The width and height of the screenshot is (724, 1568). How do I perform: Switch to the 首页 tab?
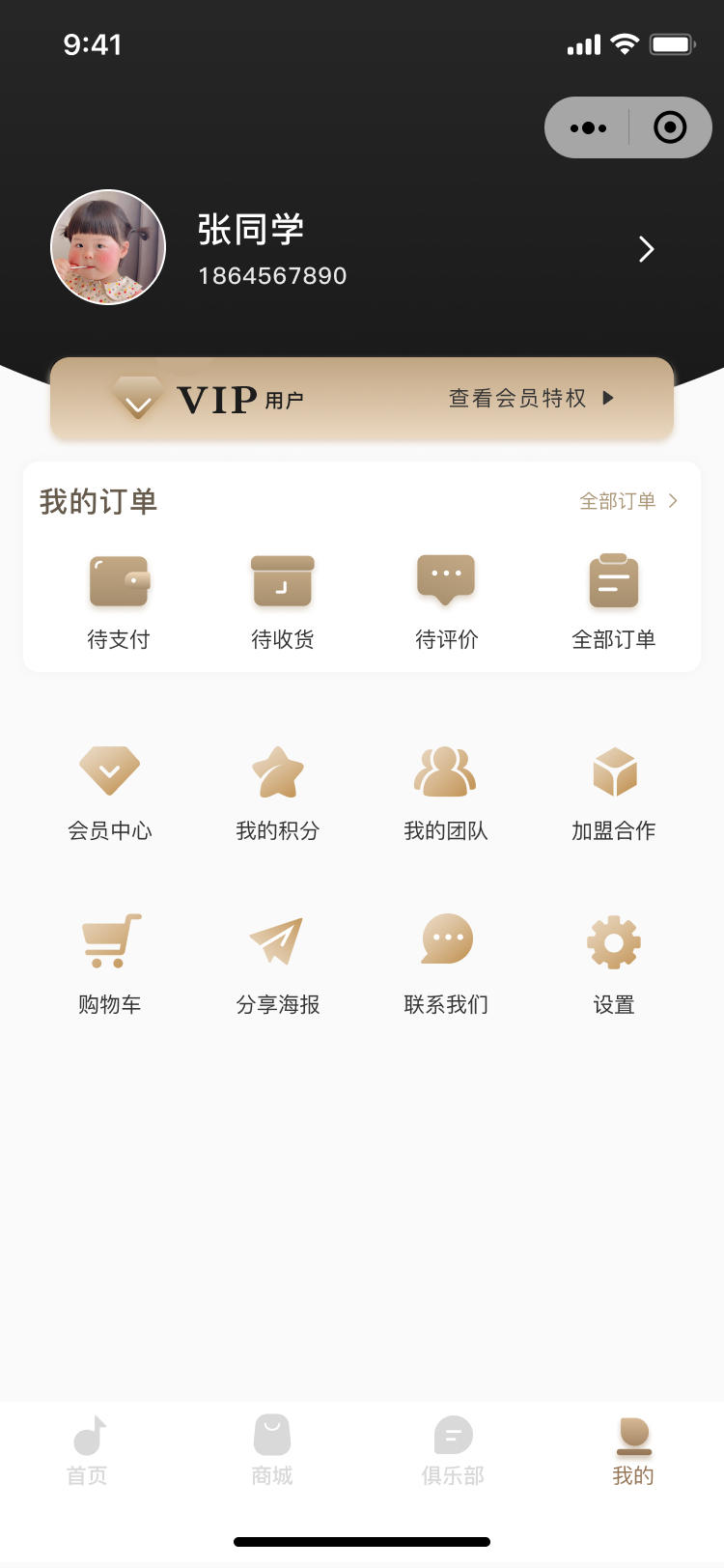click(88, 1451)
